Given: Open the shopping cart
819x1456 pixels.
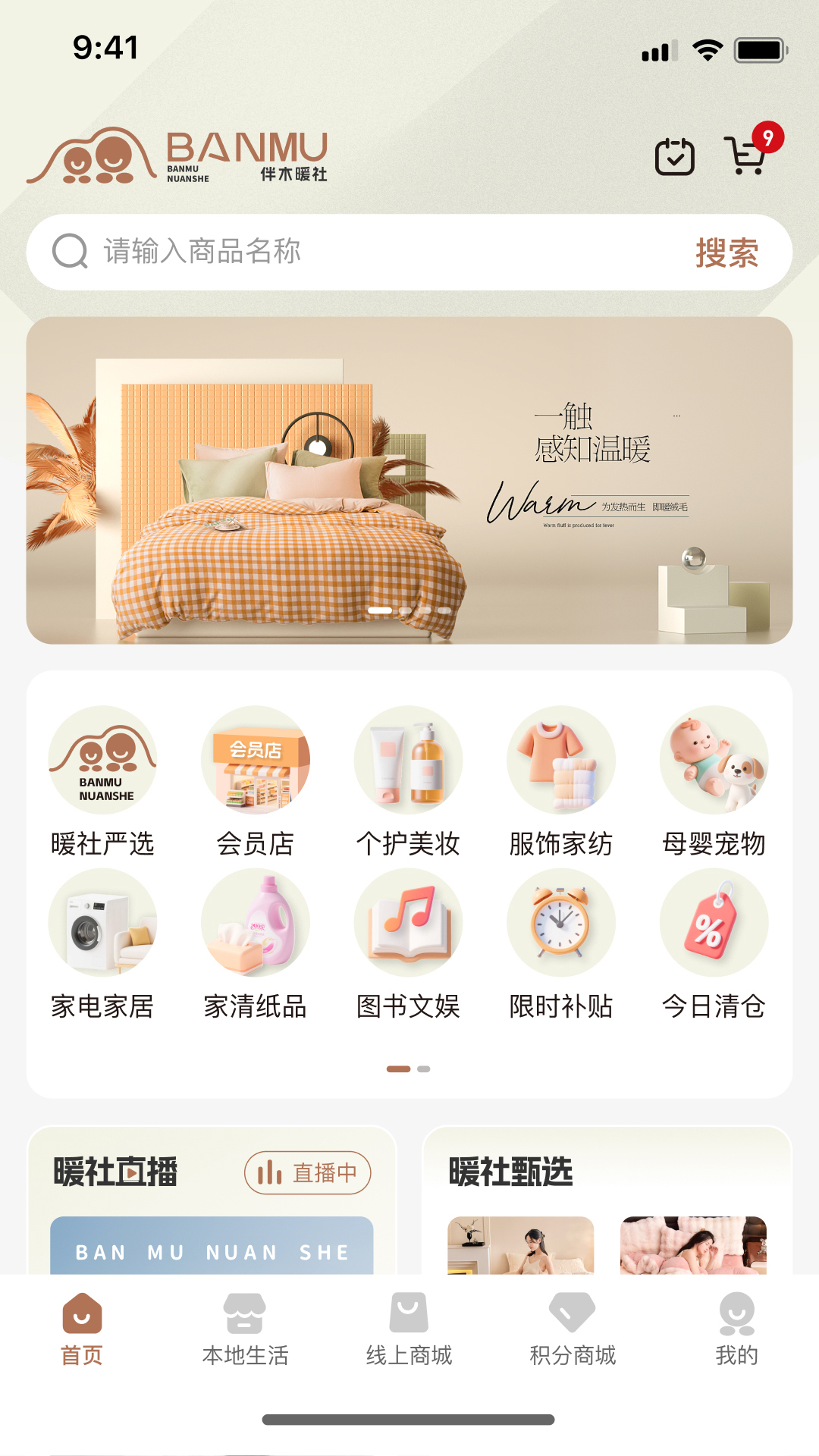Looking at the screenshot, I should (747, 155).
